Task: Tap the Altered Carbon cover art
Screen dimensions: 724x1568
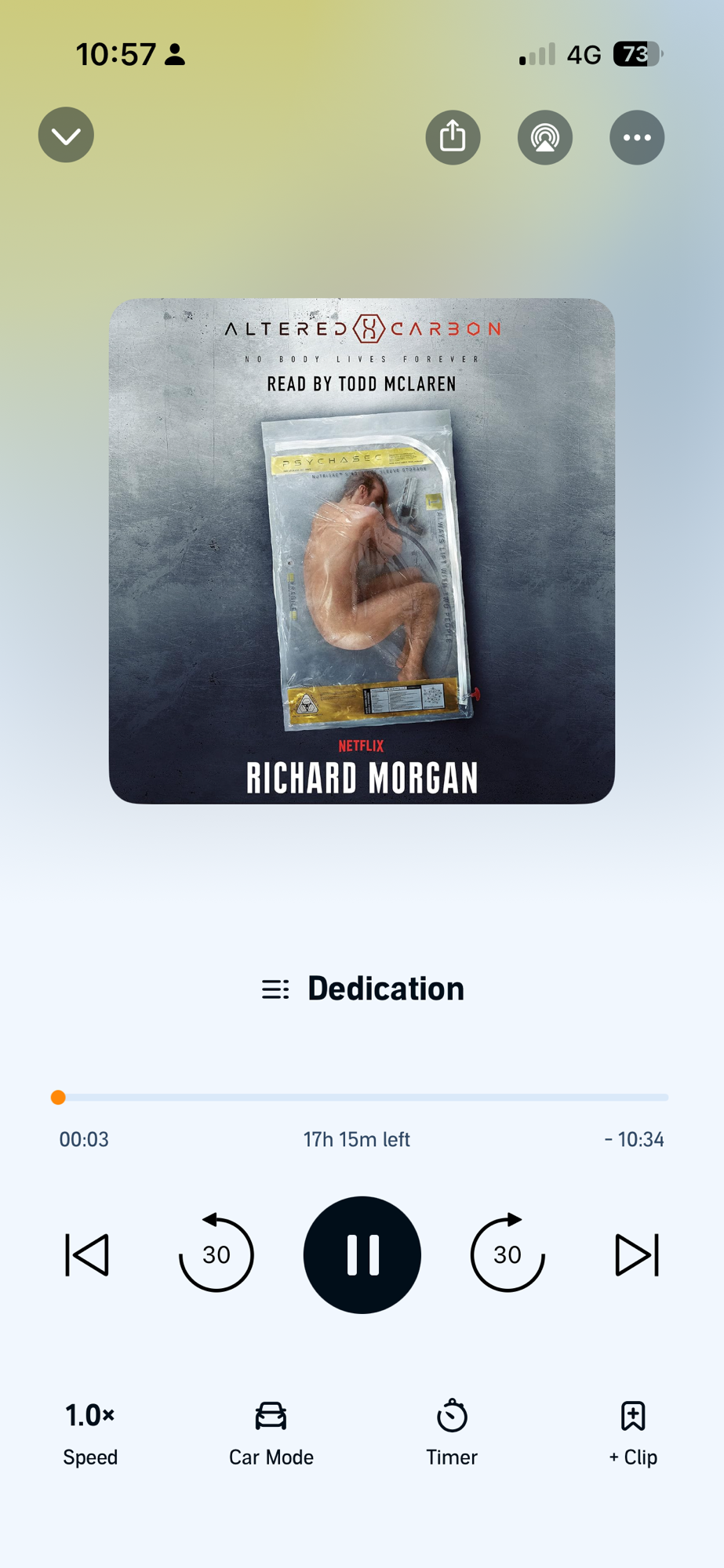Action: pyautogui.click(x=362, y=550)
